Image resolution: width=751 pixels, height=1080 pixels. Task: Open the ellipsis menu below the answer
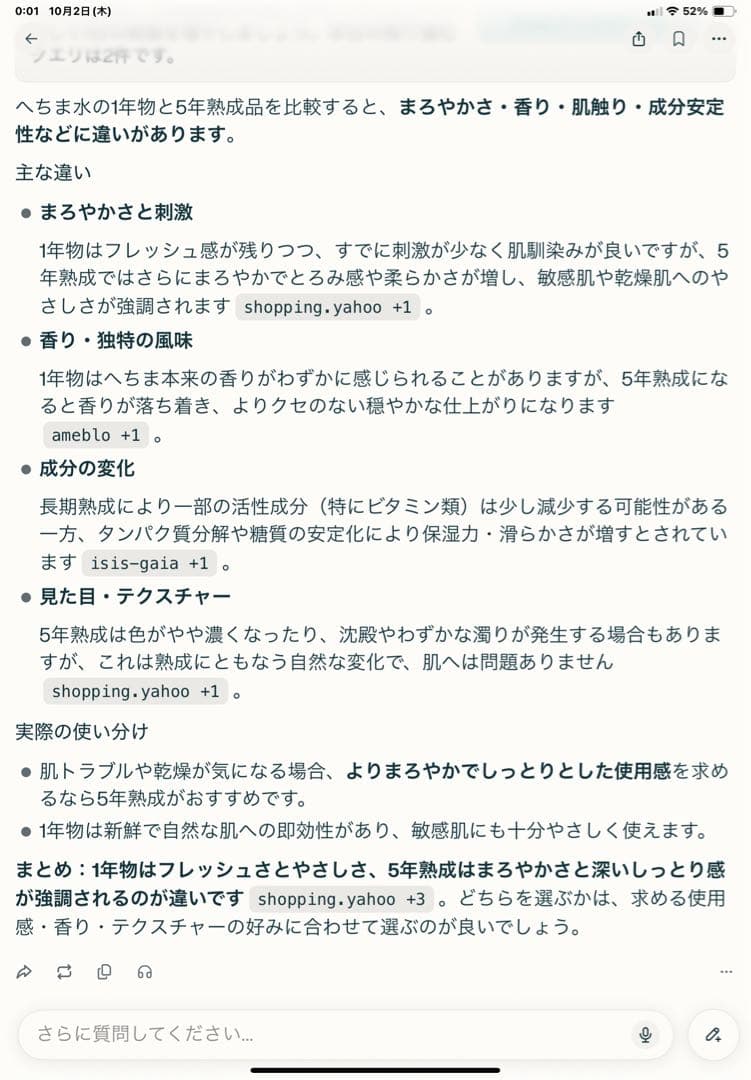pyautogui.click(x=727, y=971)
